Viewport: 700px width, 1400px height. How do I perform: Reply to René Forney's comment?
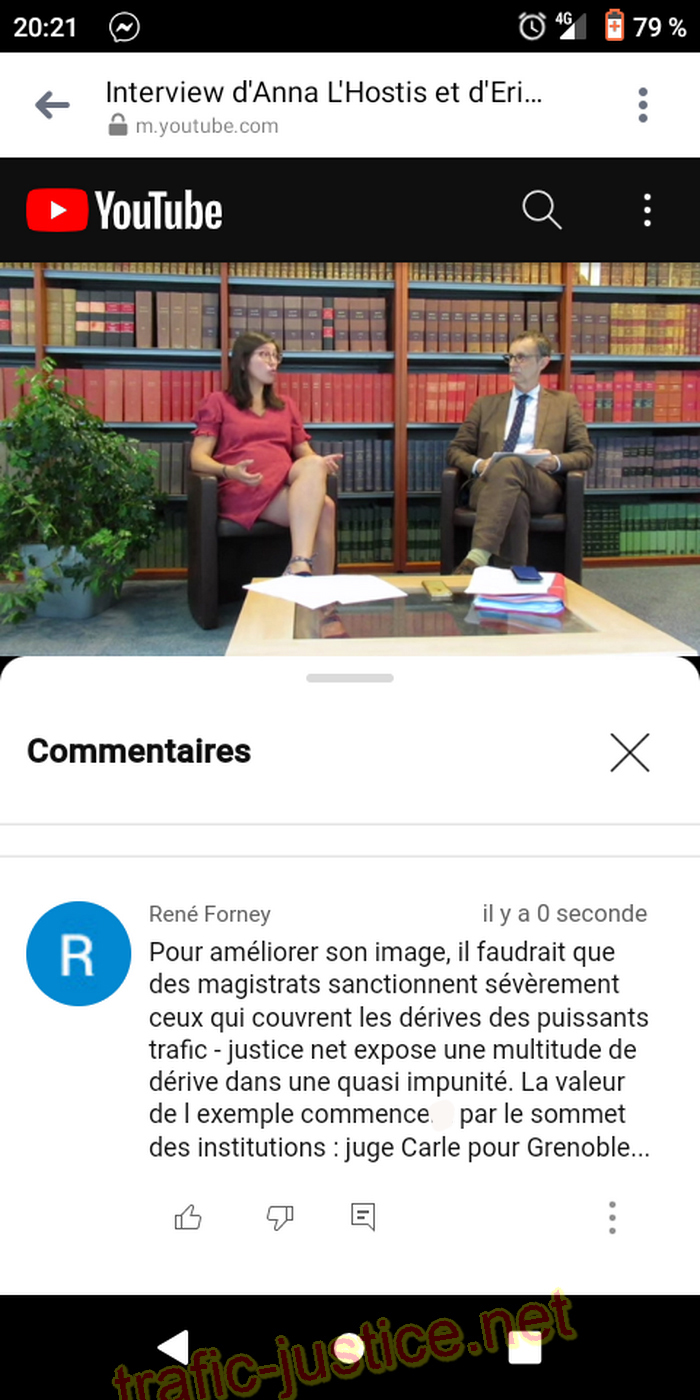click(363, 1217)
